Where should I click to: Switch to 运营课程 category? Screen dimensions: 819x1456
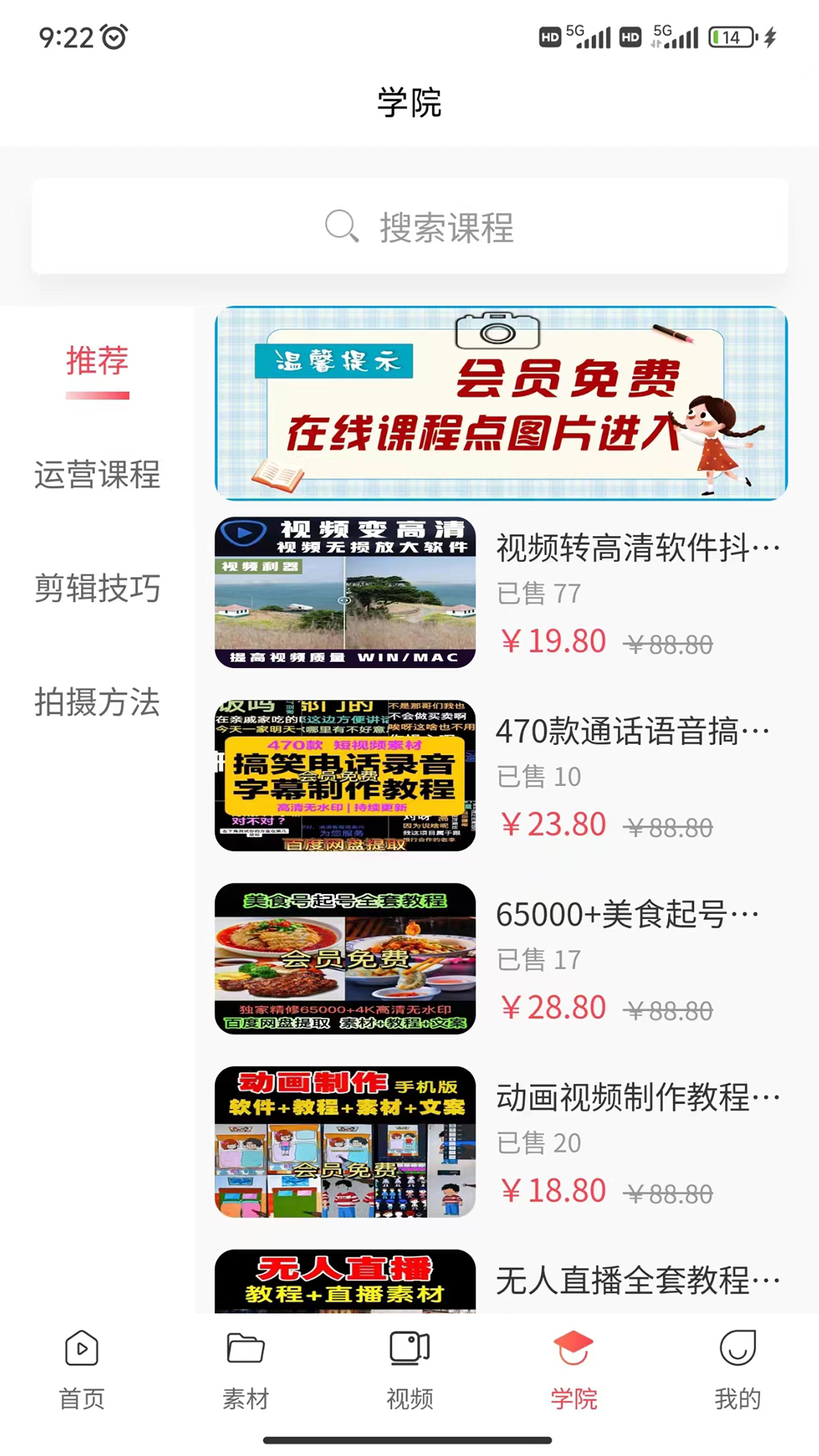pyautogui.click(x=96, y=476)
